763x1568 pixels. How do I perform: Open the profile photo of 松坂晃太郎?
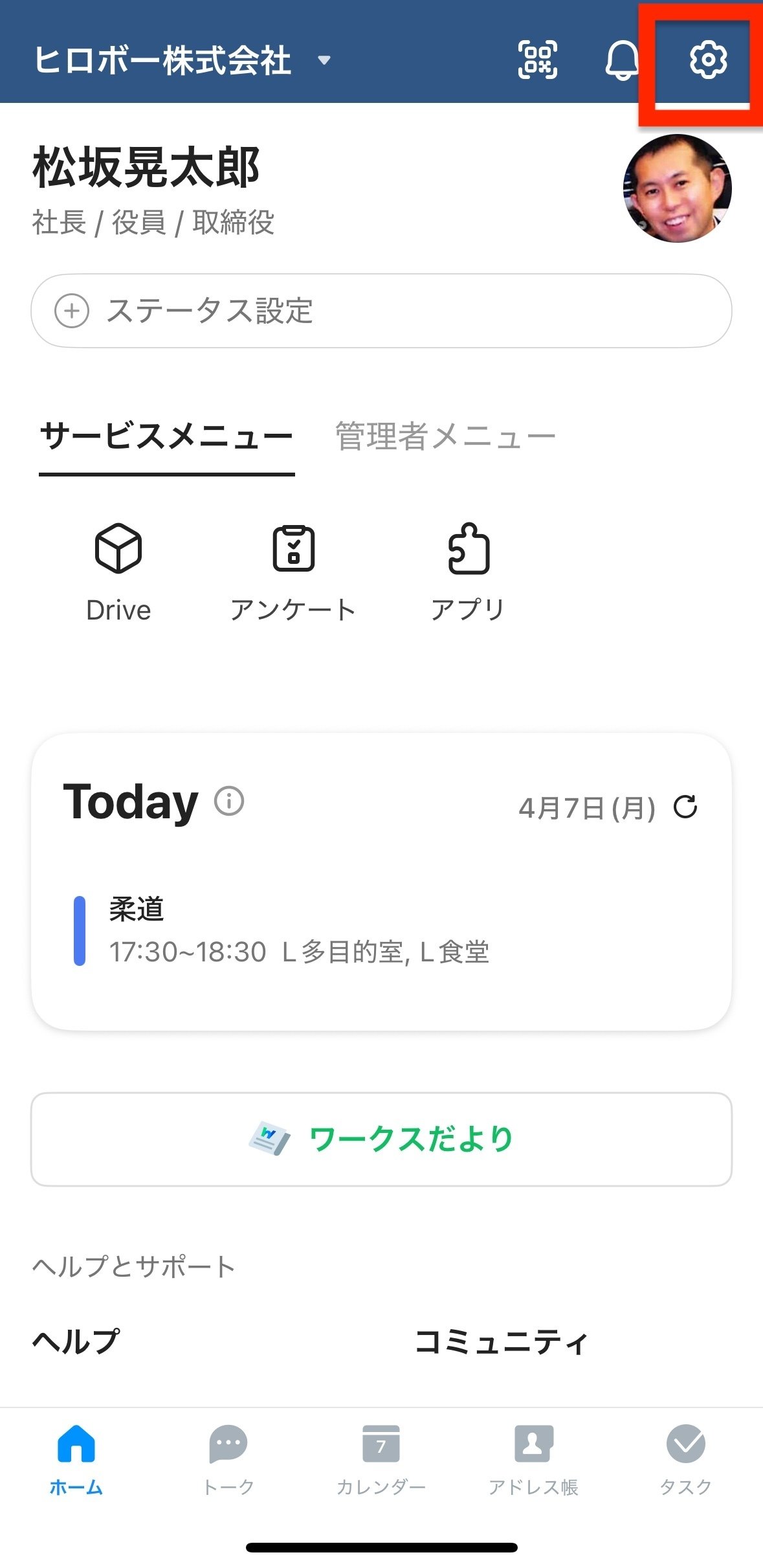[x=677, y=188]
